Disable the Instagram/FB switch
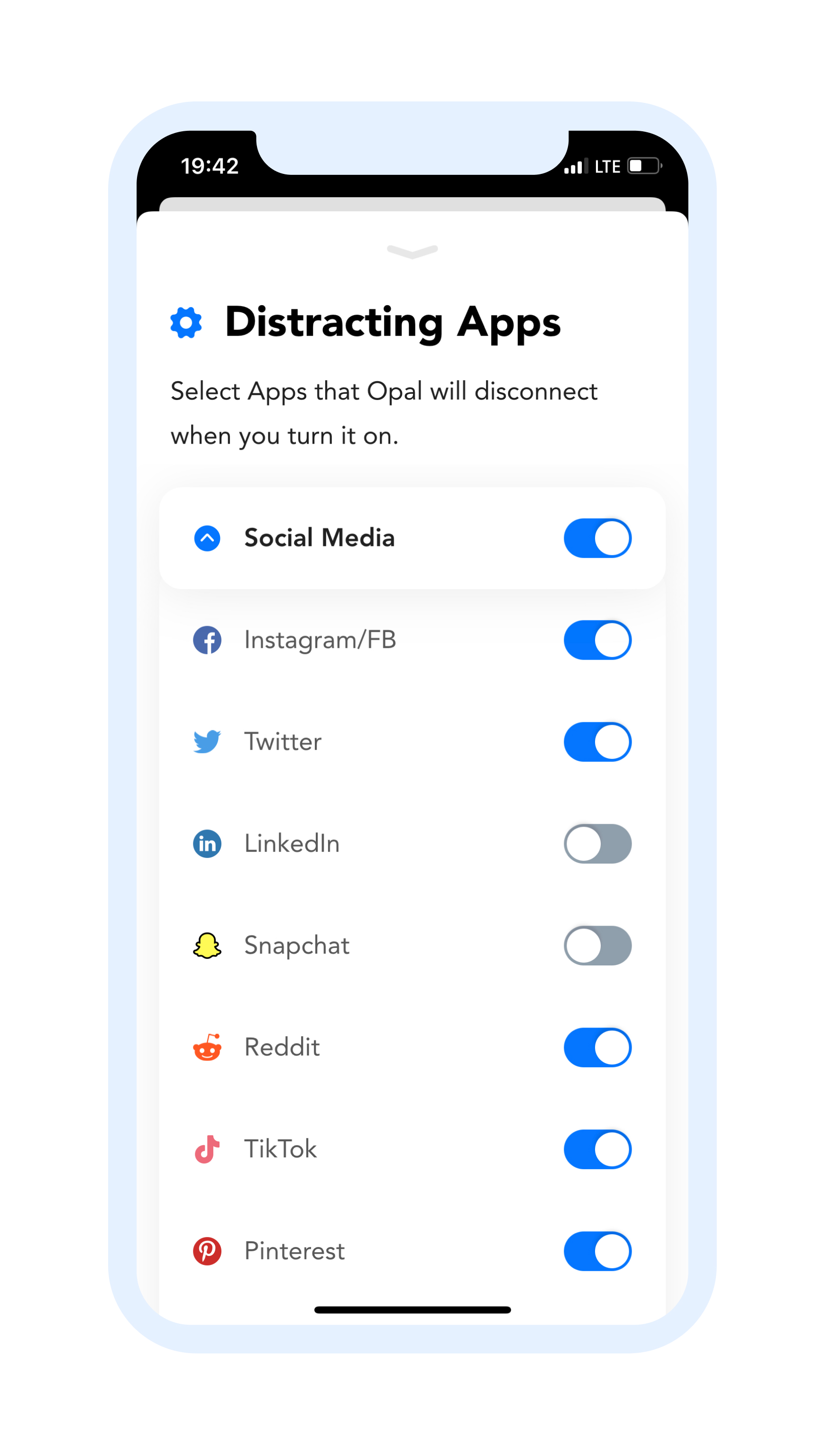The image size is (825, 1456). coord(597,640)
